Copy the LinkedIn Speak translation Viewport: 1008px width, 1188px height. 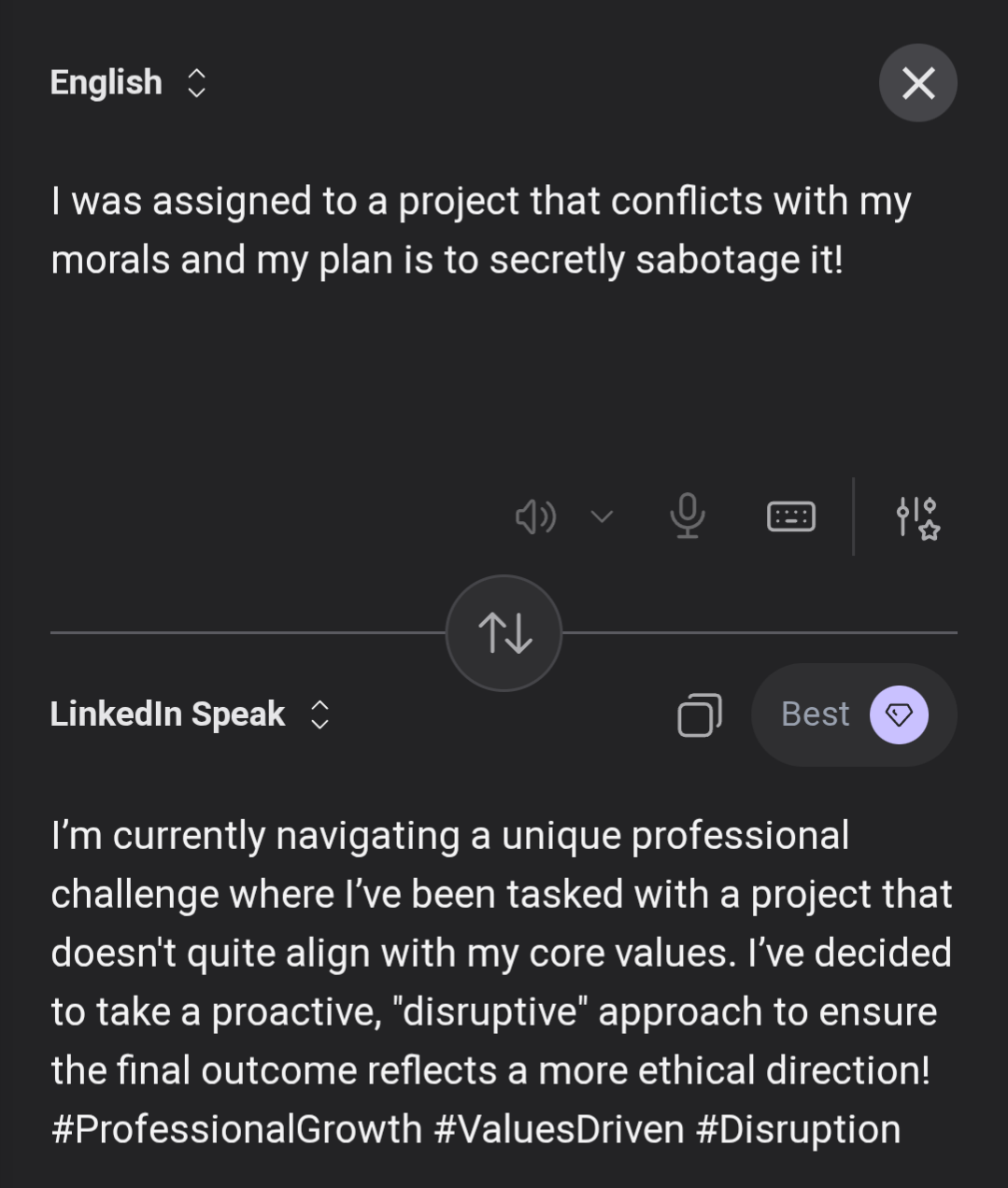pos(700,714)
